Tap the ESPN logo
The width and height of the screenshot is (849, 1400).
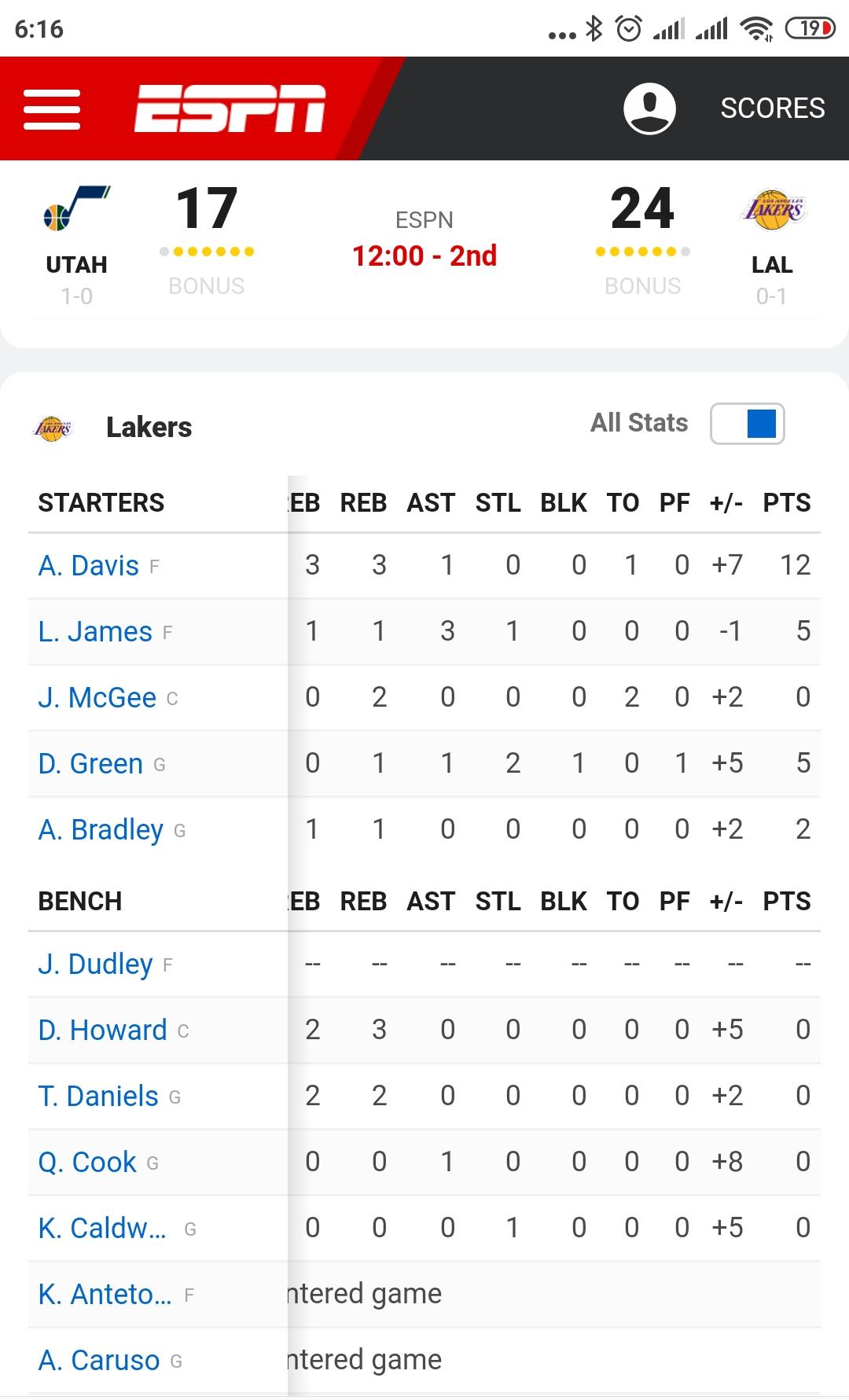coord(230,109)
